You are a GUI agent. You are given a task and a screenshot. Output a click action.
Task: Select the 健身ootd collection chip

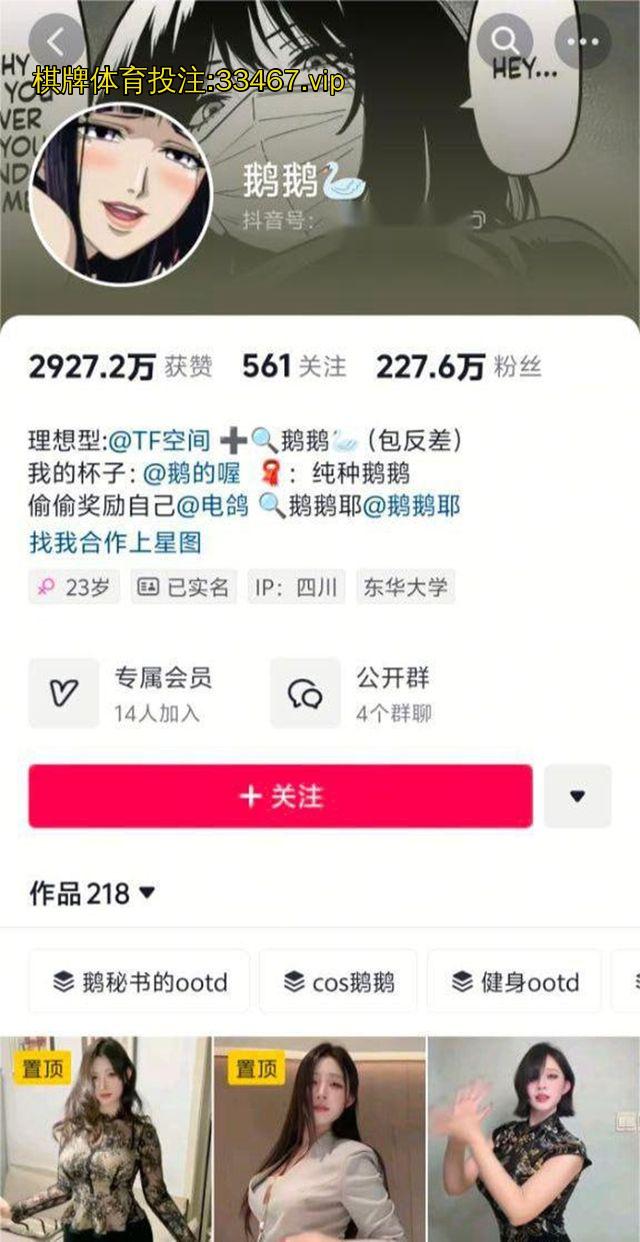tap(514, 982)
